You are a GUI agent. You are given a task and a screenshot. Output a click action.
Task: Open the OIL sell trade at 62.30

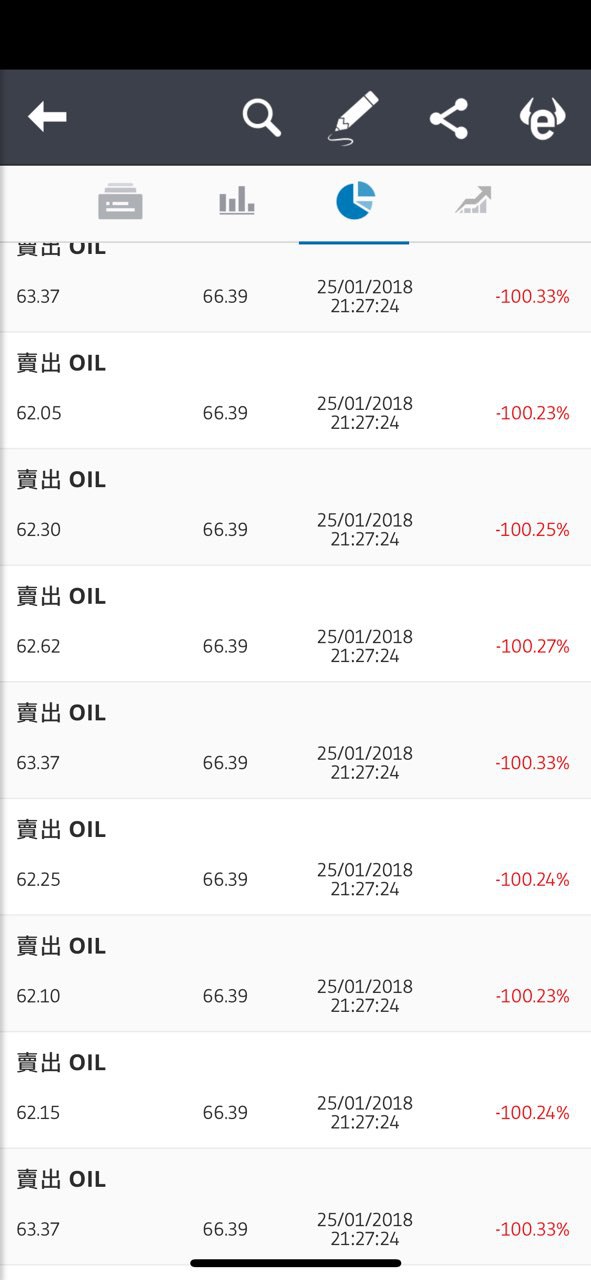pos(295,508)
